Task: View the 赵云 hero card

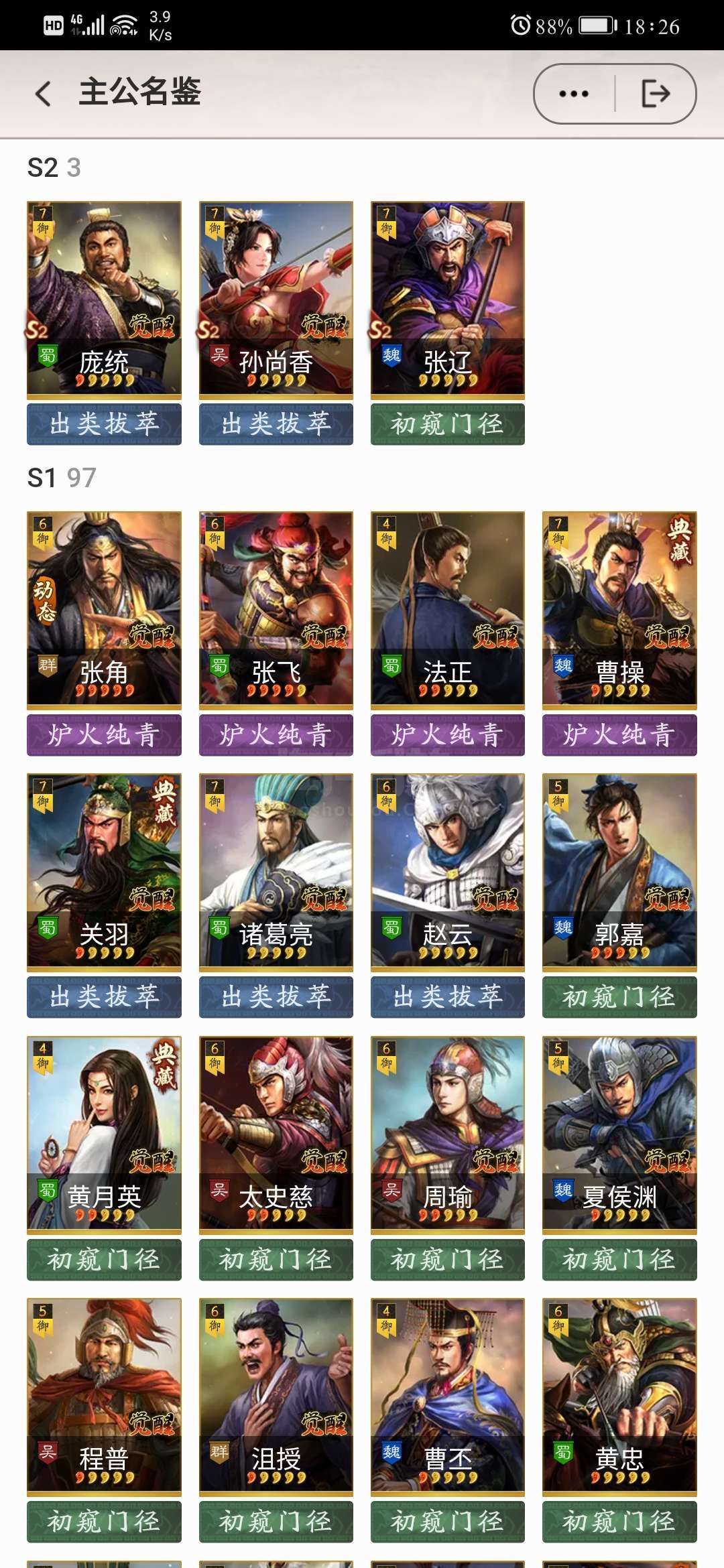Action: pos(448,872)
